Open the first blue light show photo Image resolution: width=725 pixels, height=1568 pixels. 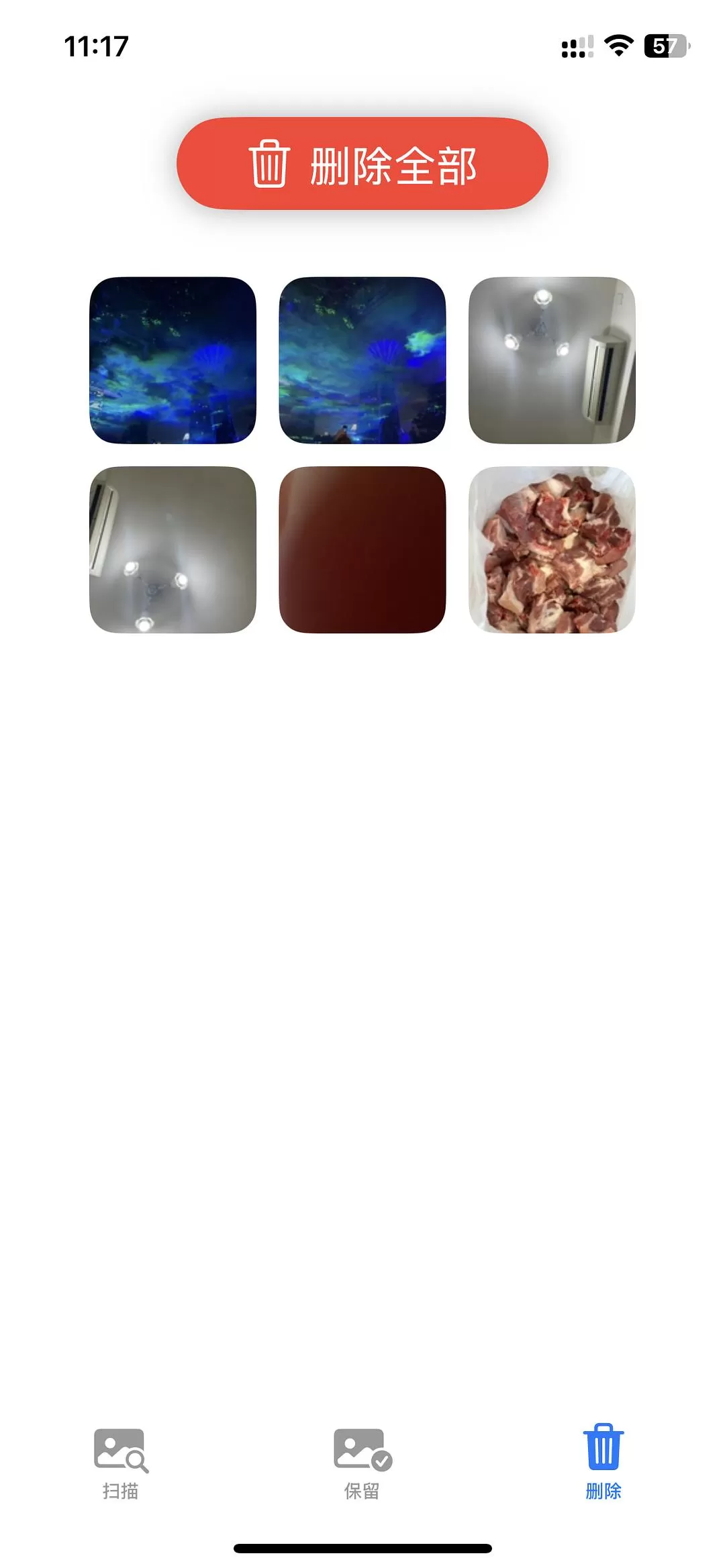pos(173,360)
